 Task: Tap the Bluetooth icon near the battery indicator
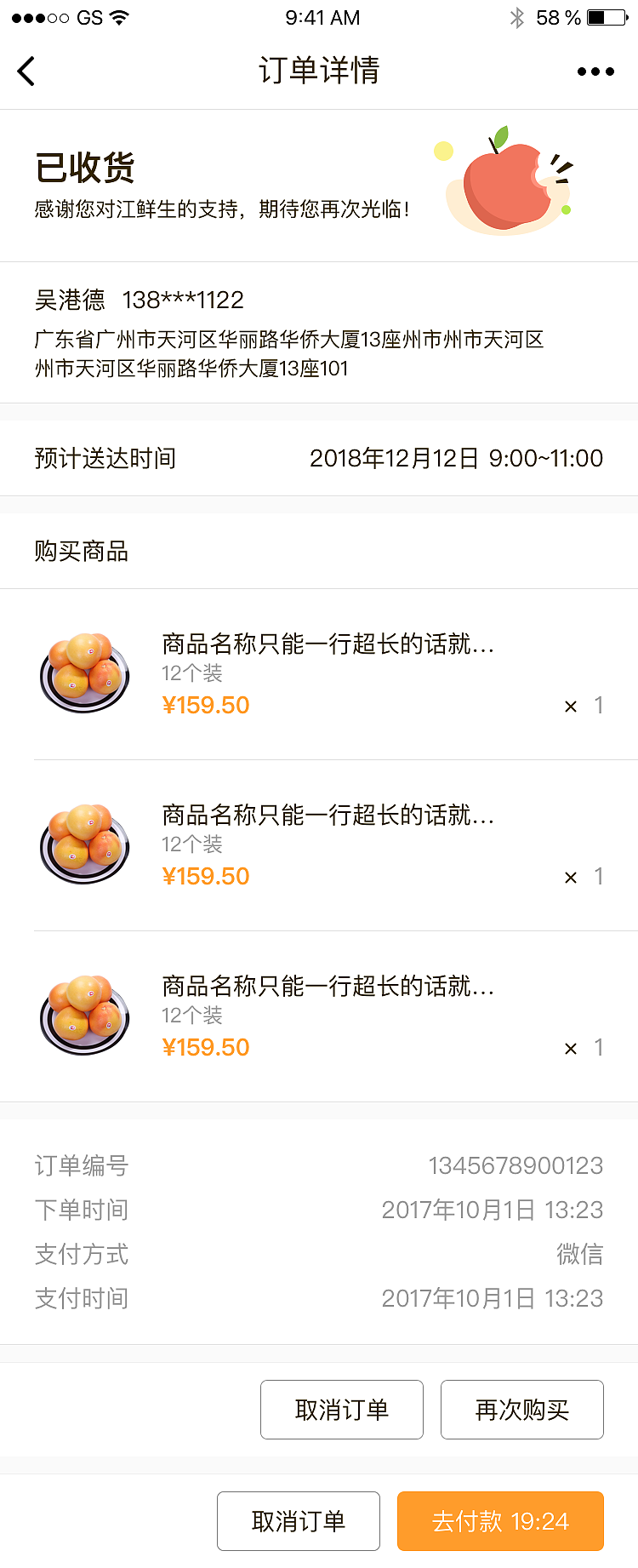coord(518,15)
